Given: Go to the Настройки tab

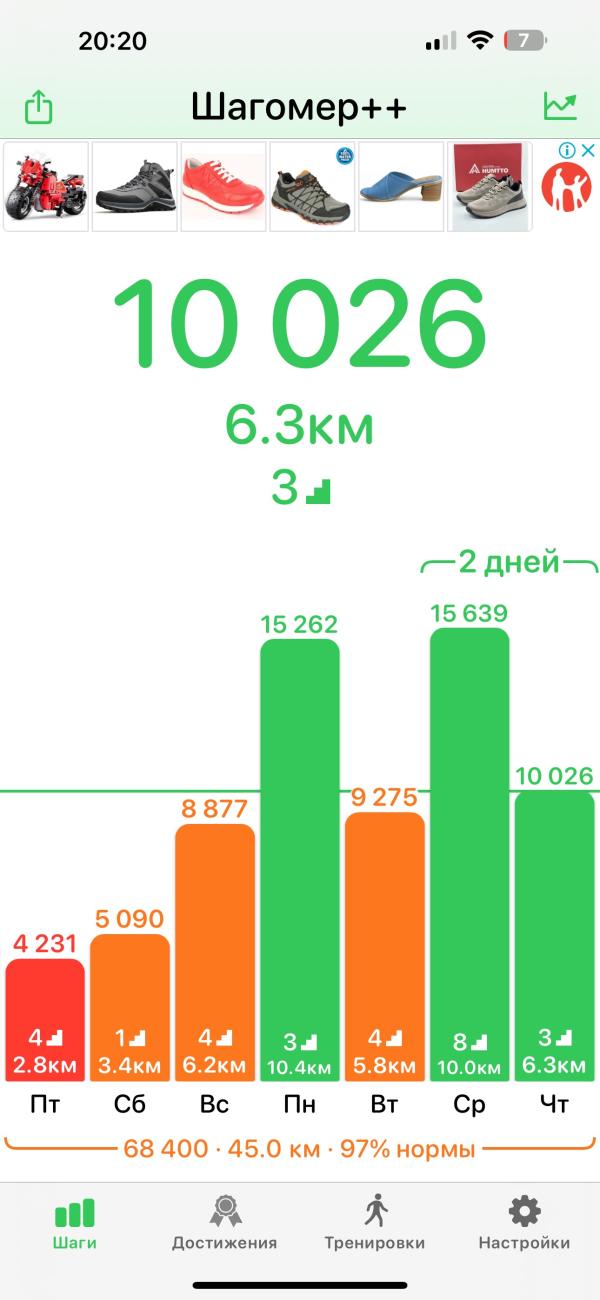Looking at the screenshot, I should click(524, 1224).
